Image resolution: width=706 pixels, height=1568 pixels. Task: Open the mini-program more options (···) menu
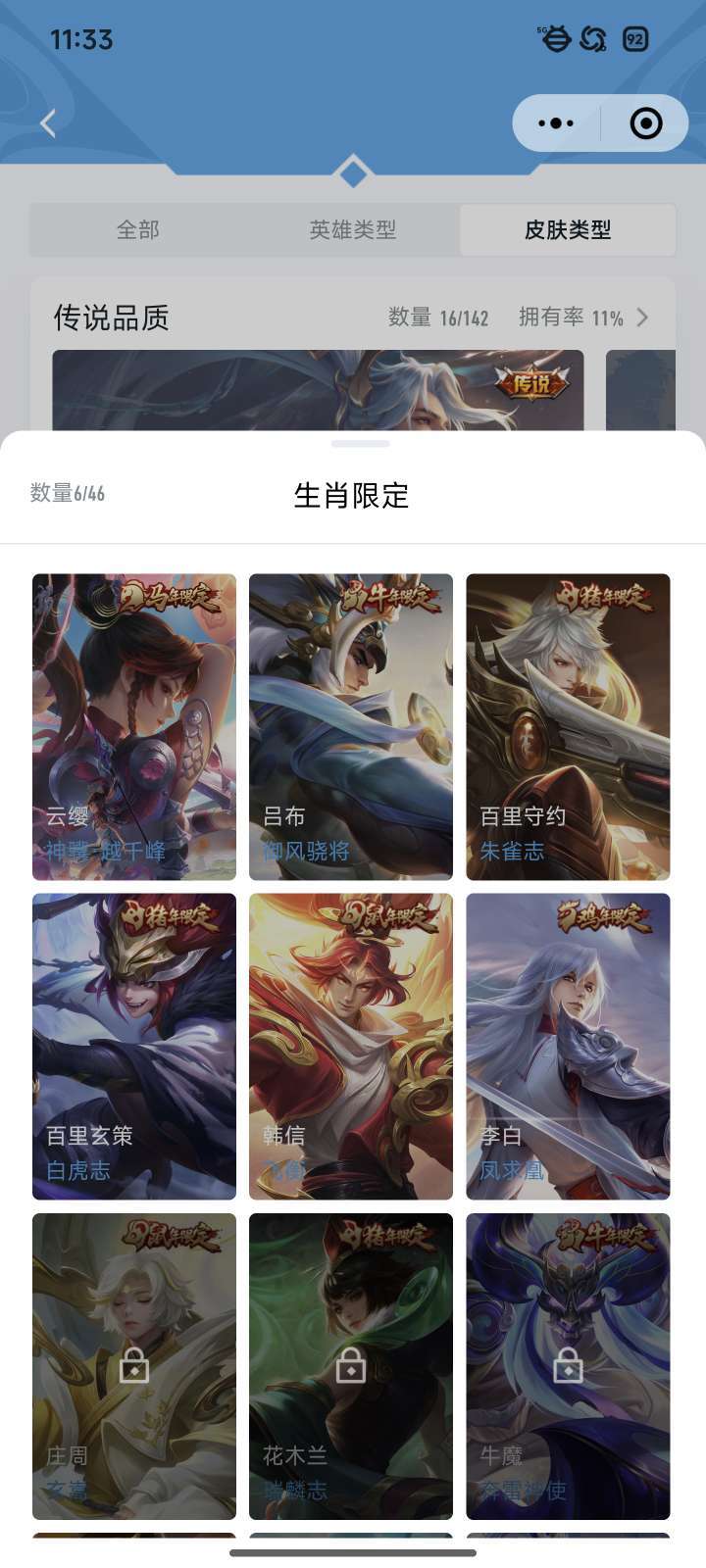pos(556,122)
